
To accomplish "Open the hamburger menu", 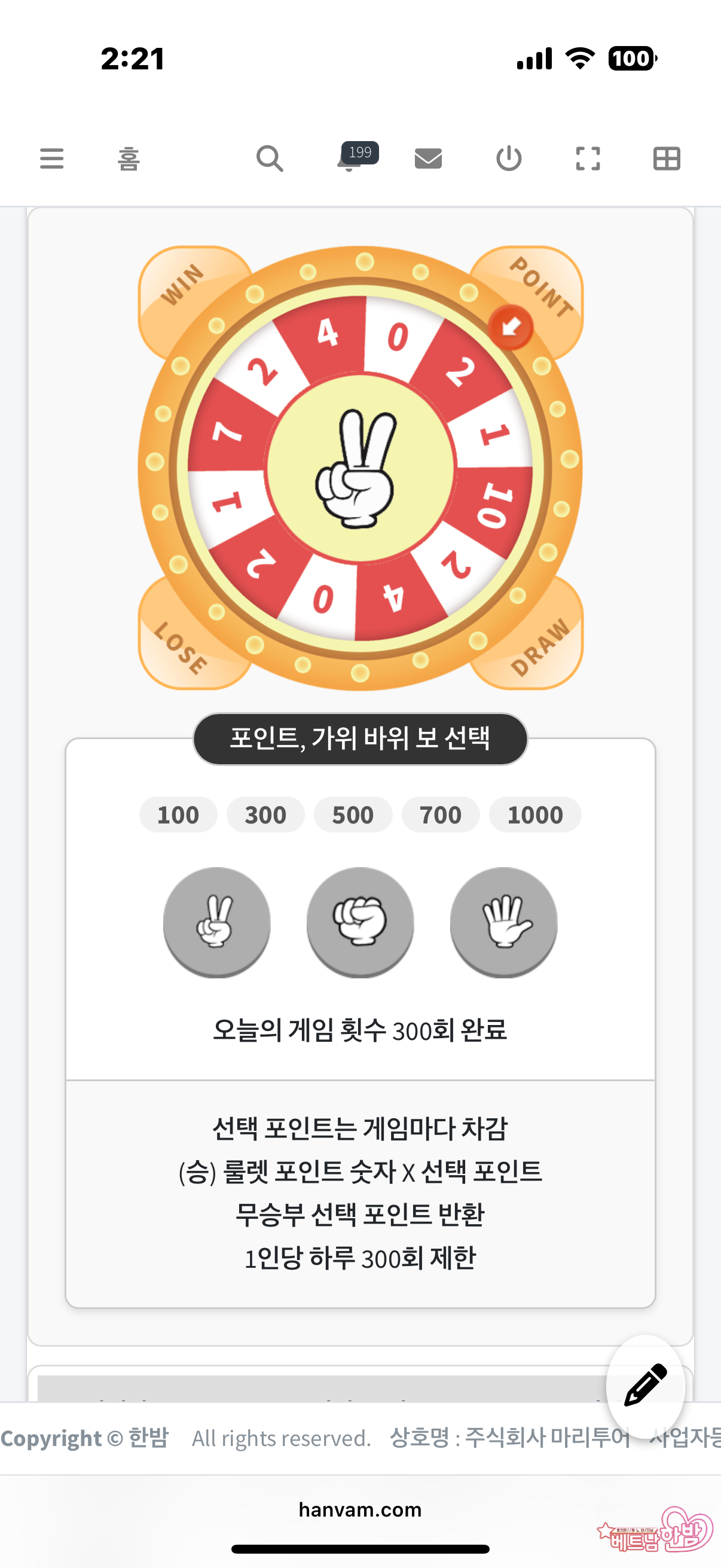I will click(52, 159).
